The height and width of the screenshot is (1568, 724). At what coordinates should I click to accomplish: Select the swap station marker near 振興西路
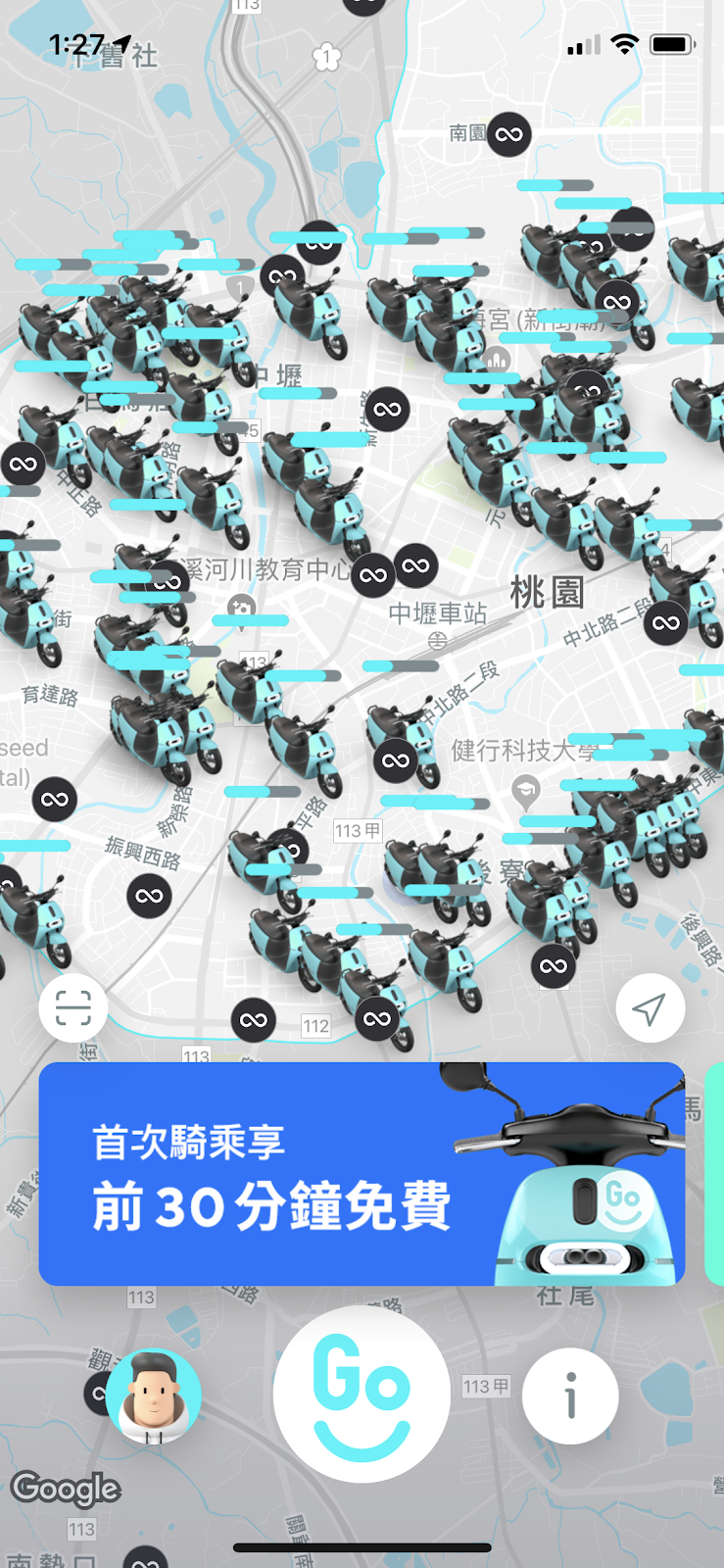(149, 896)
